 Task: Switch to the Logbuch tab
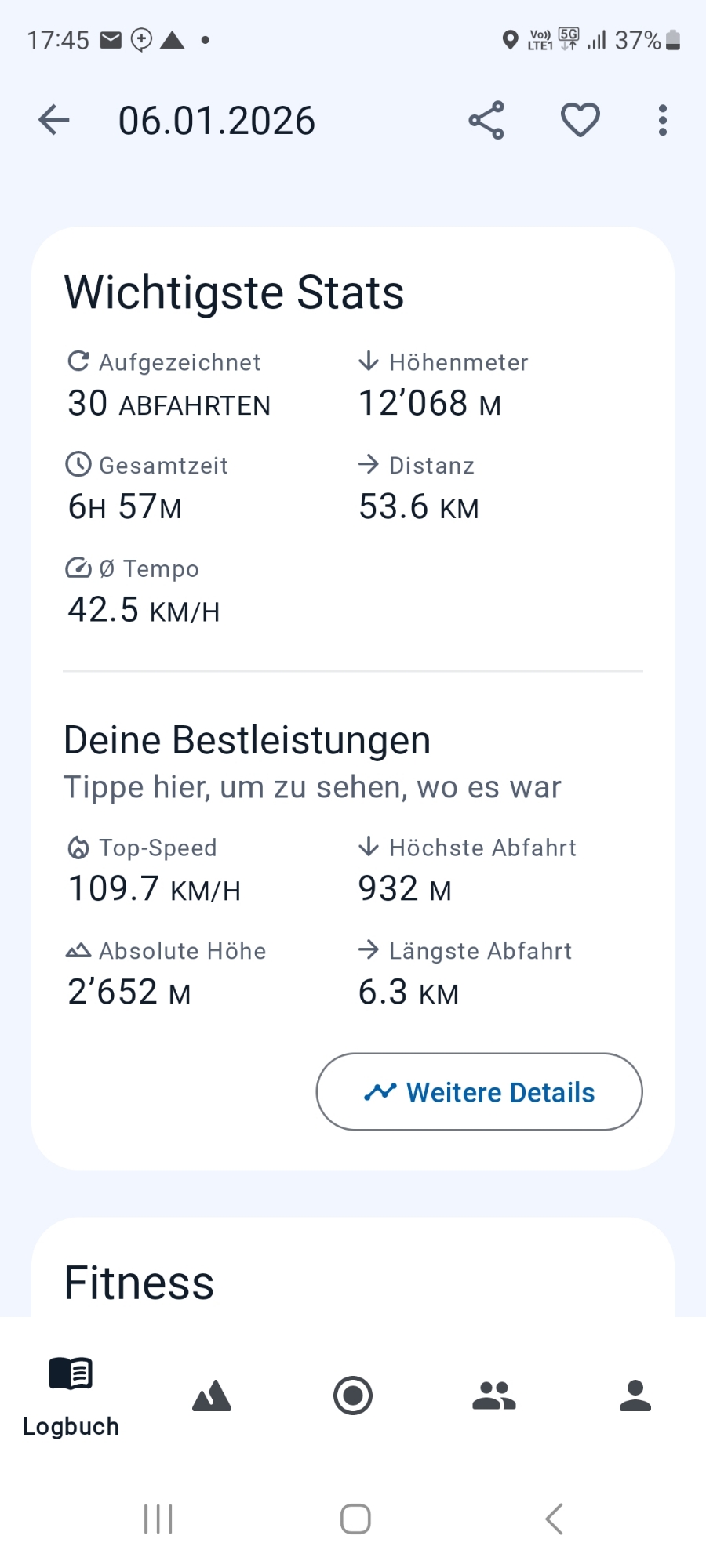(71, 1396)
